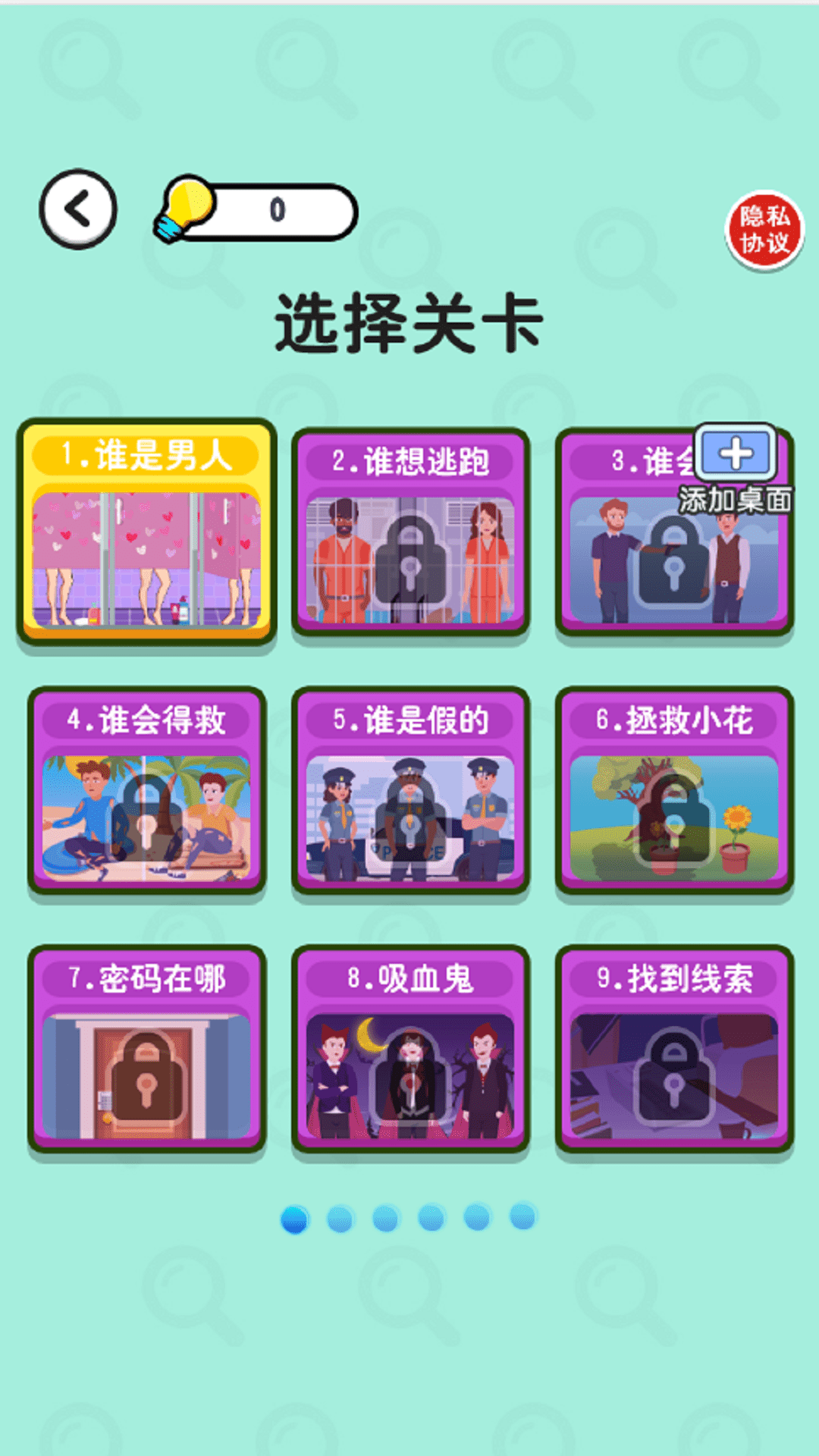Tap the last pagination dot
Viewport: 819px width, 1456px height.
[521, 1219]
